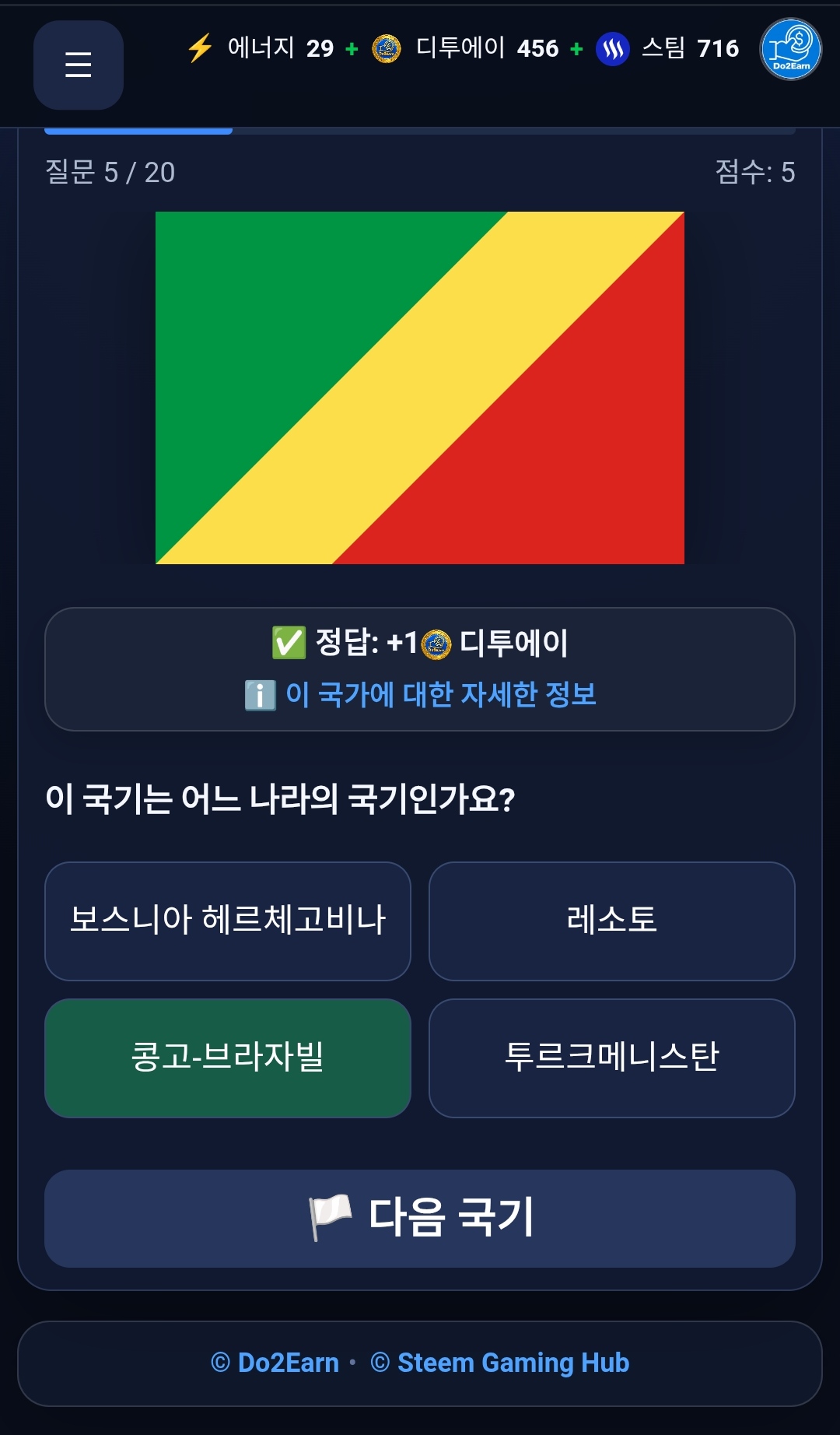Open the Steem Gaming Hub link

500,1363
